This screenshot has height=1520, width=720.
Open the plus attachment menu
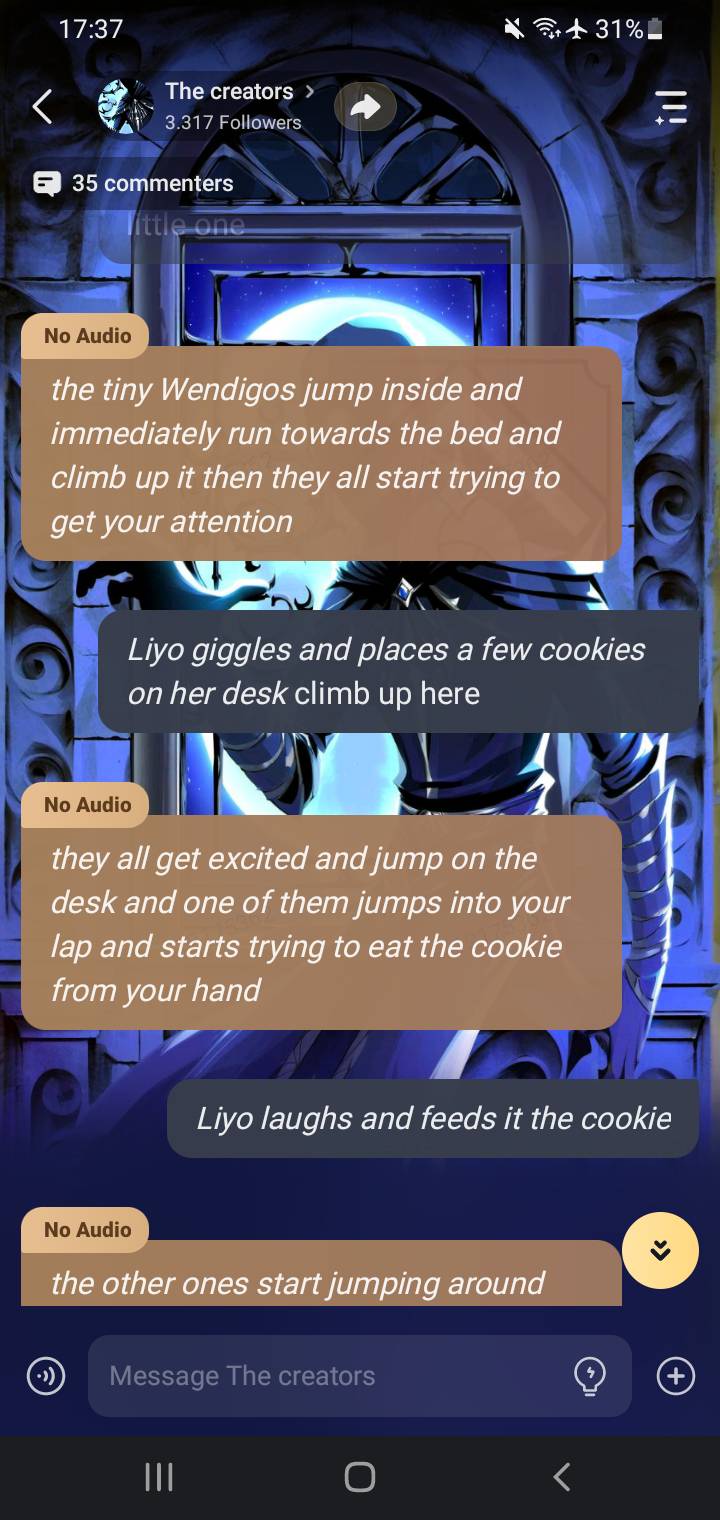675,1377
